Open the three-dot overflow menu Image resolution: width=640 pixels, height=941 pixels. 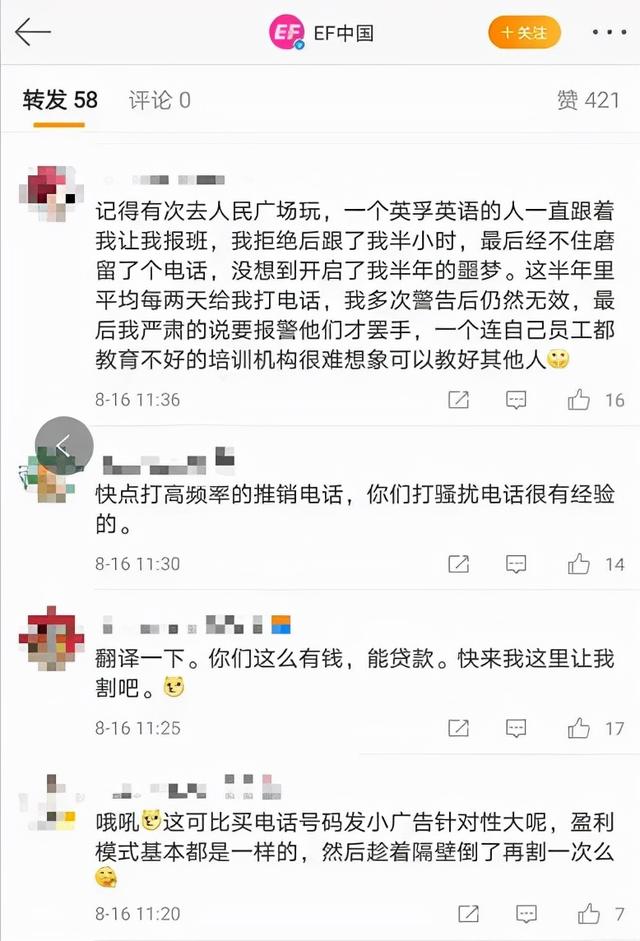pyautogui.click(x=609, y=33)
